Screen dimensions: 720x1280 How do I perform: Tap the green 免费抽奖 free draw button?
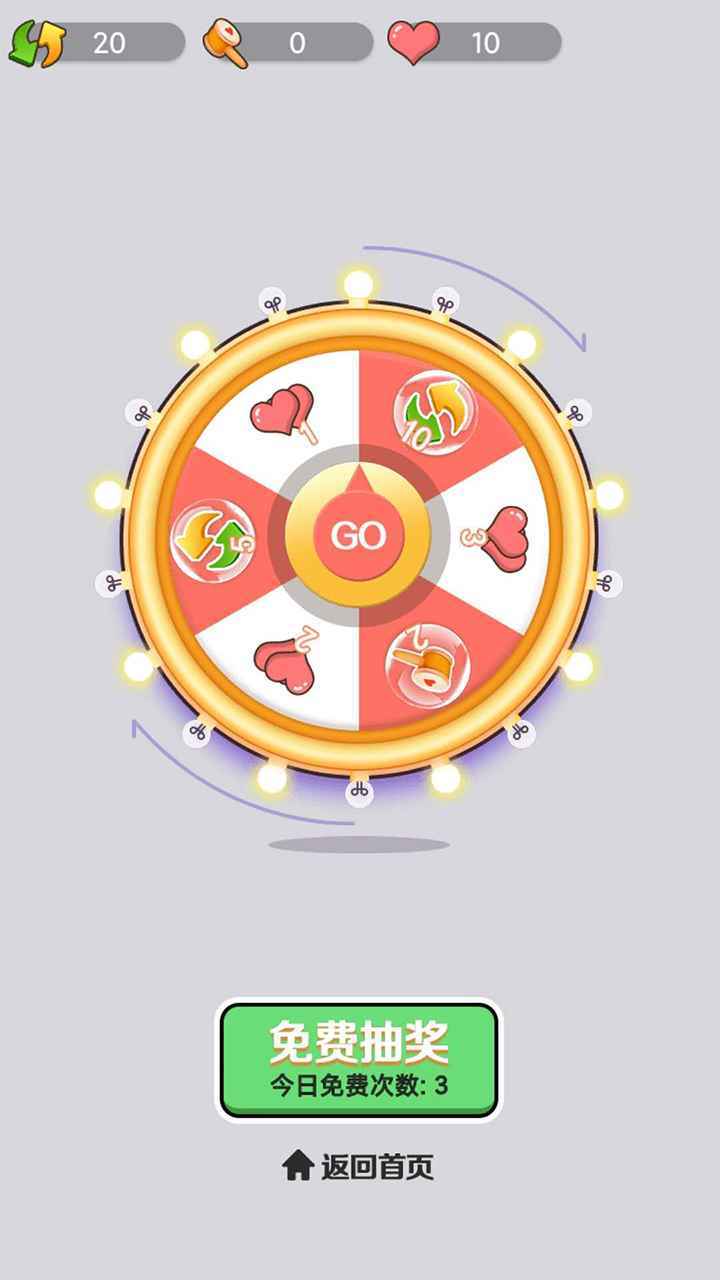pyautogui.click(x=359, y=1060)
